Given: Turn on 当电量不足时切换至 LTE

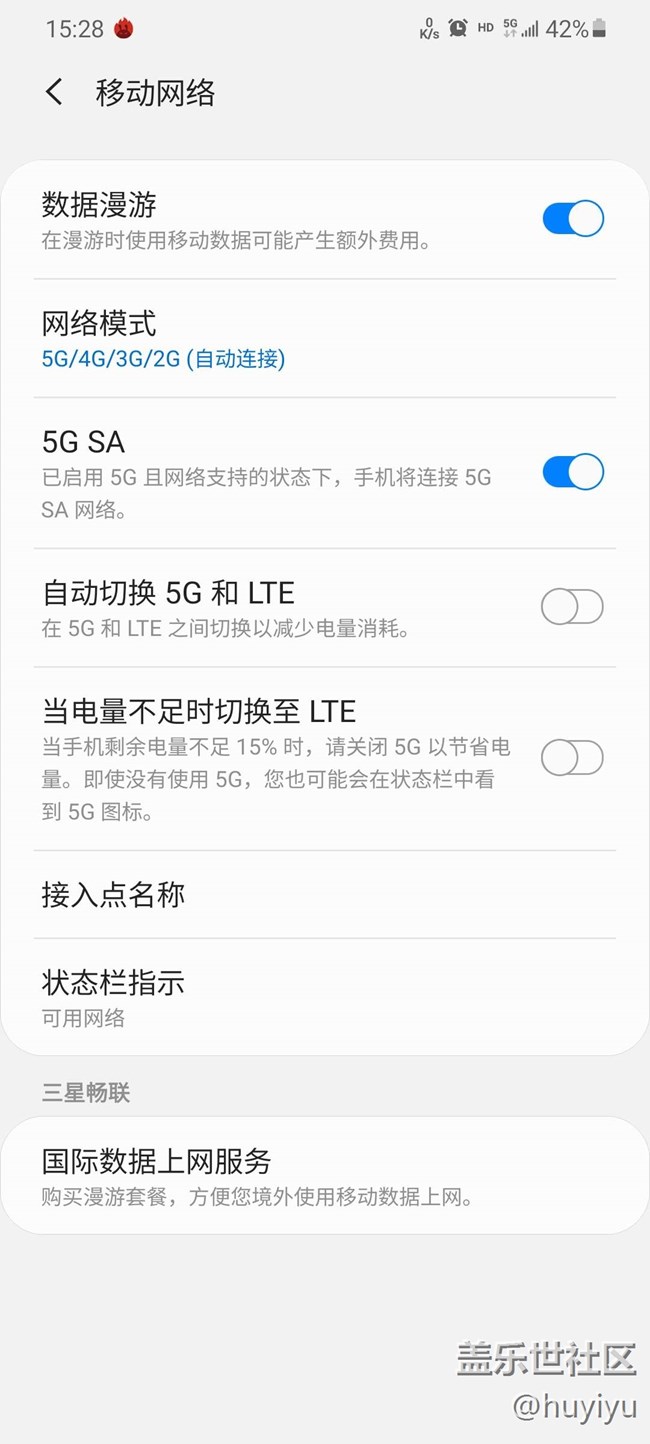Looking at the screenshot, I should point(572,758).
